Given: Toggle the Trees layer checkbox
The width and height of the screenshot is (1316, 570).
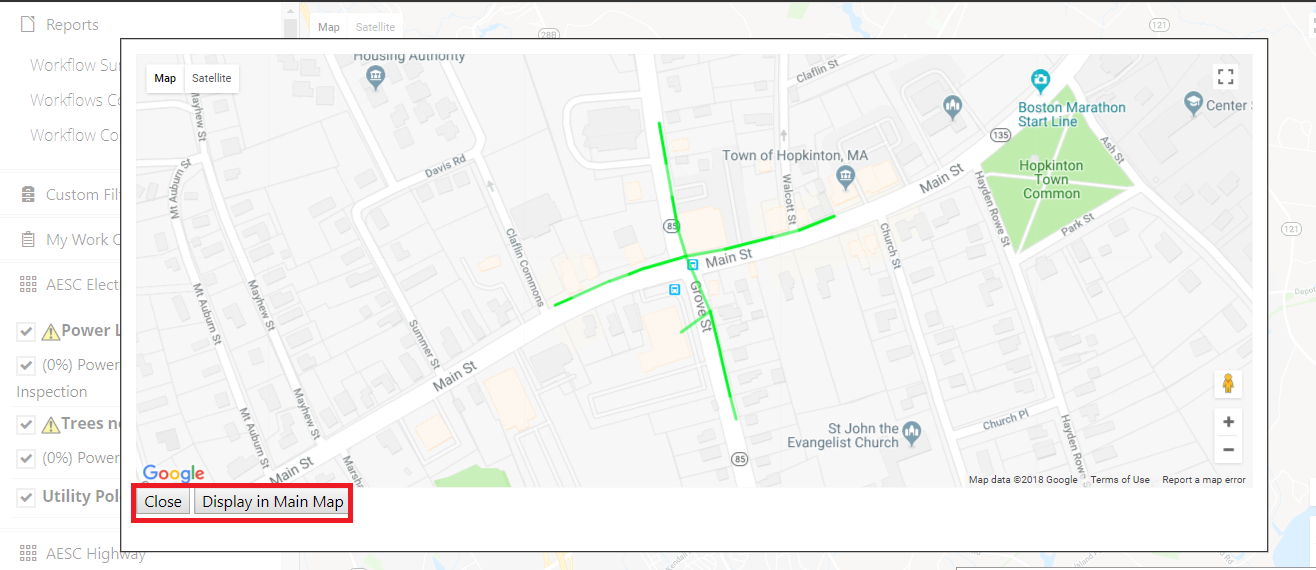Looking at the screenshot, I should [26, 424].
